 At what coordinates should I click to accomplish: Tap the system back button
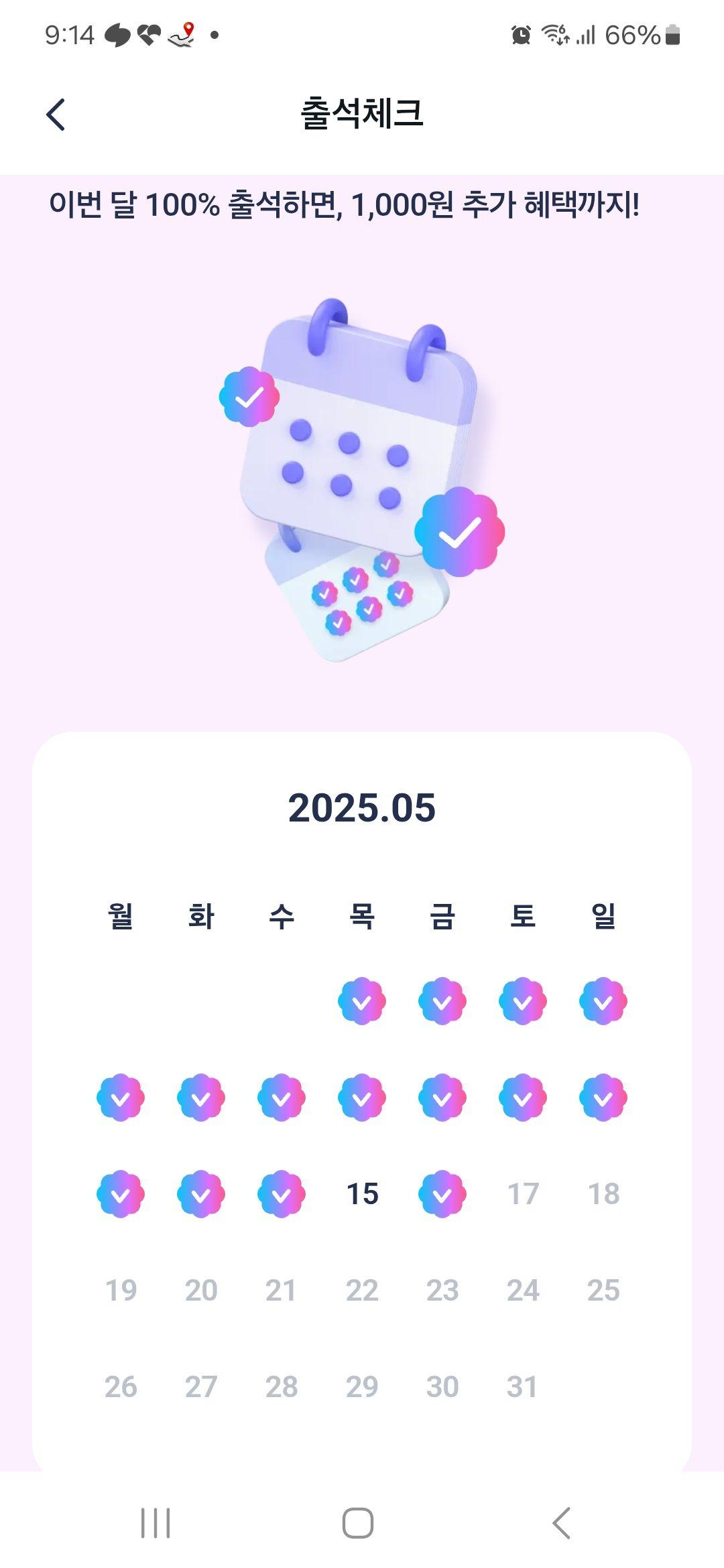click(562, 1523)
